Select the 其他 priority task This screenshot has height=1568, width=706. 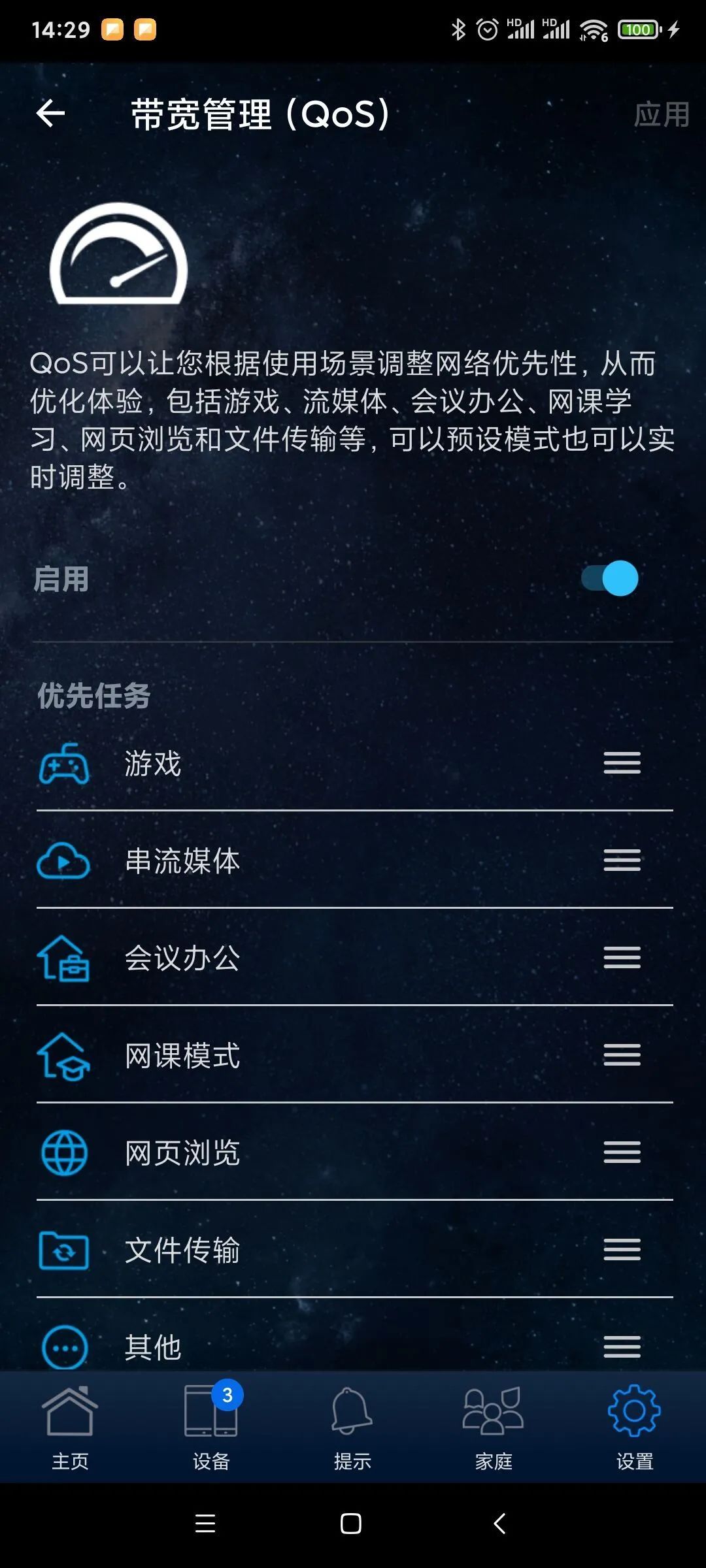point(153,1346)
